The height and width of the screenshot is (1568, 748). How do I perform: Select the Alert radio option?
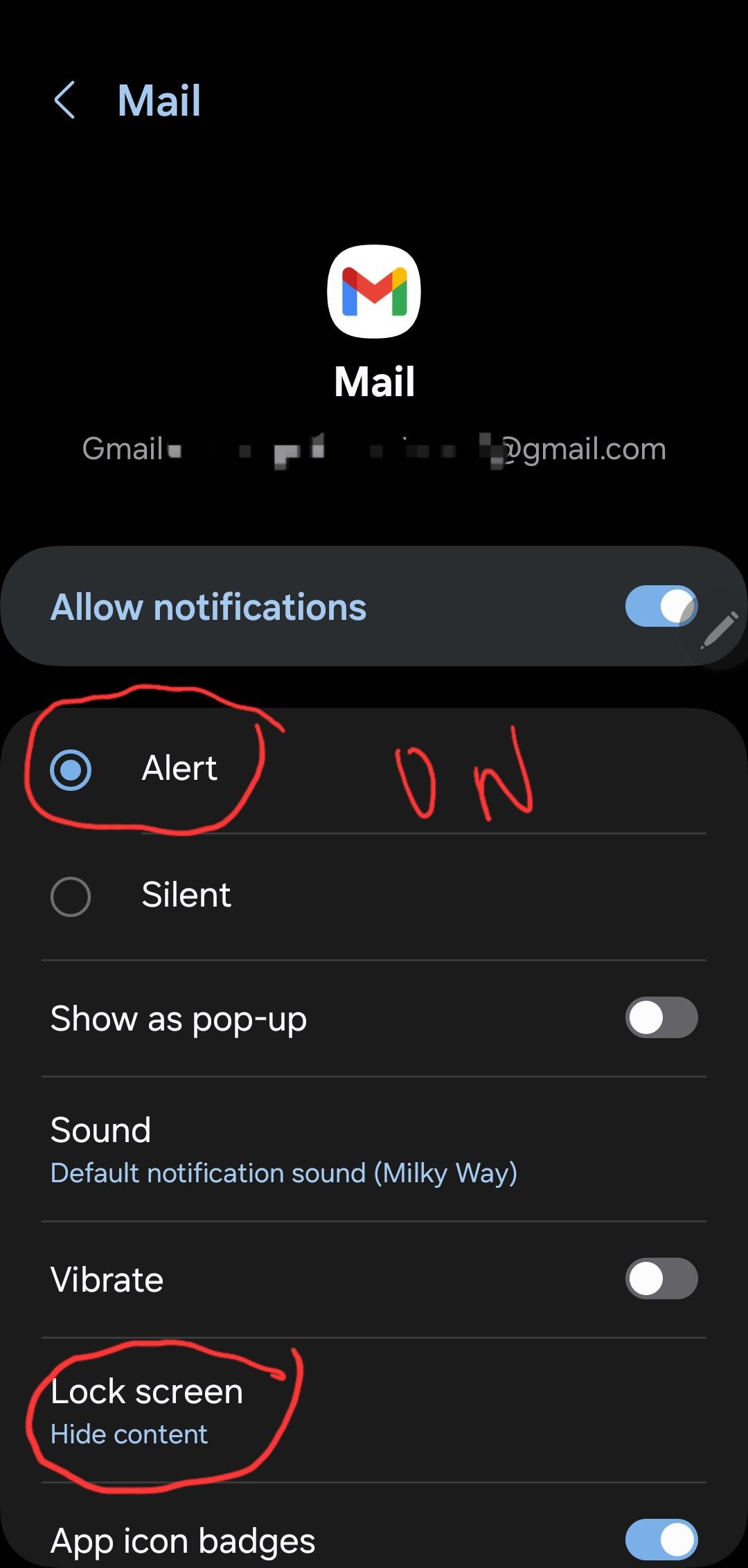pyautogui.click(x=71, y=769)
